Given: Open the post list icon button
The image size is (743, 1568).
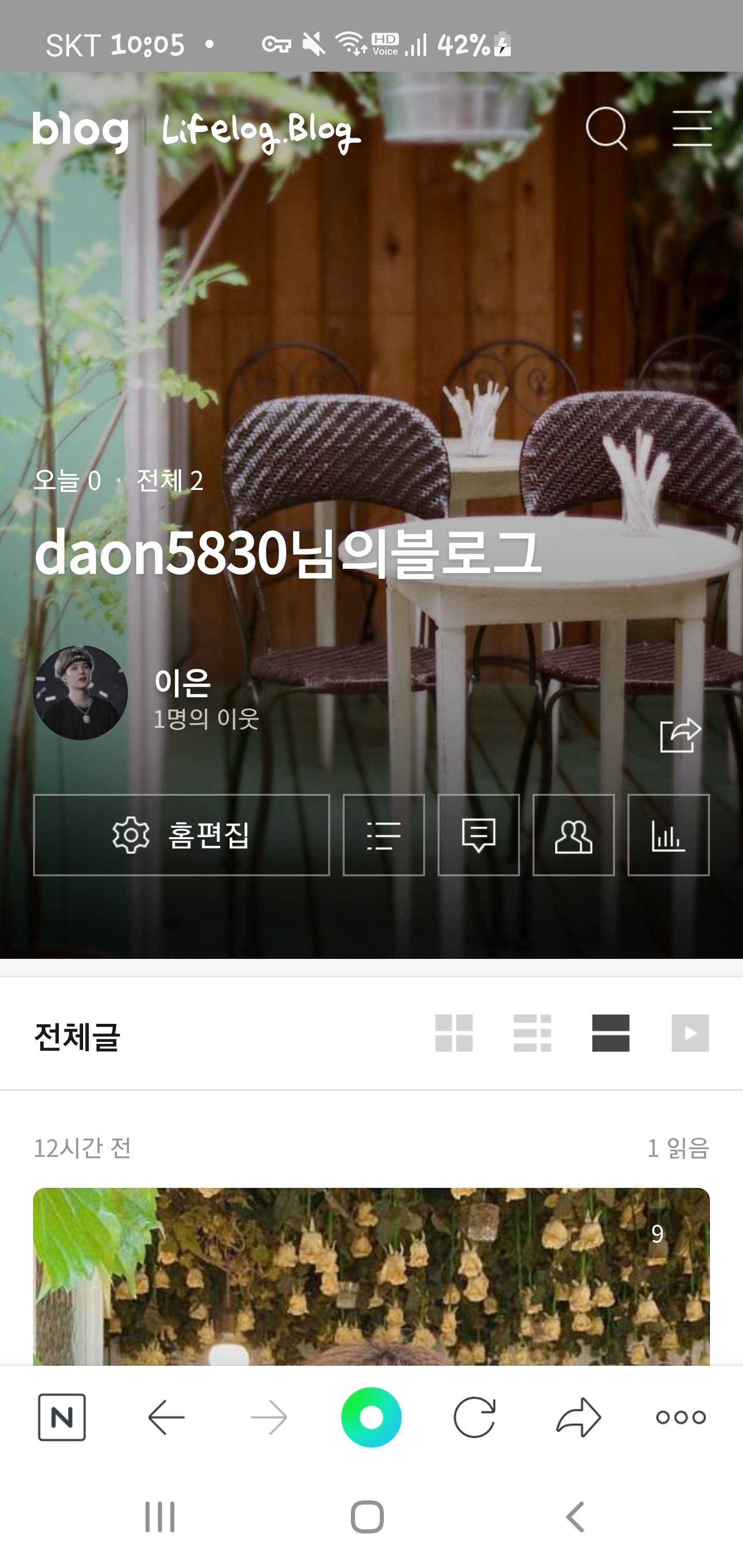Looking at the screenshot, I should click(x=384, y=835).
